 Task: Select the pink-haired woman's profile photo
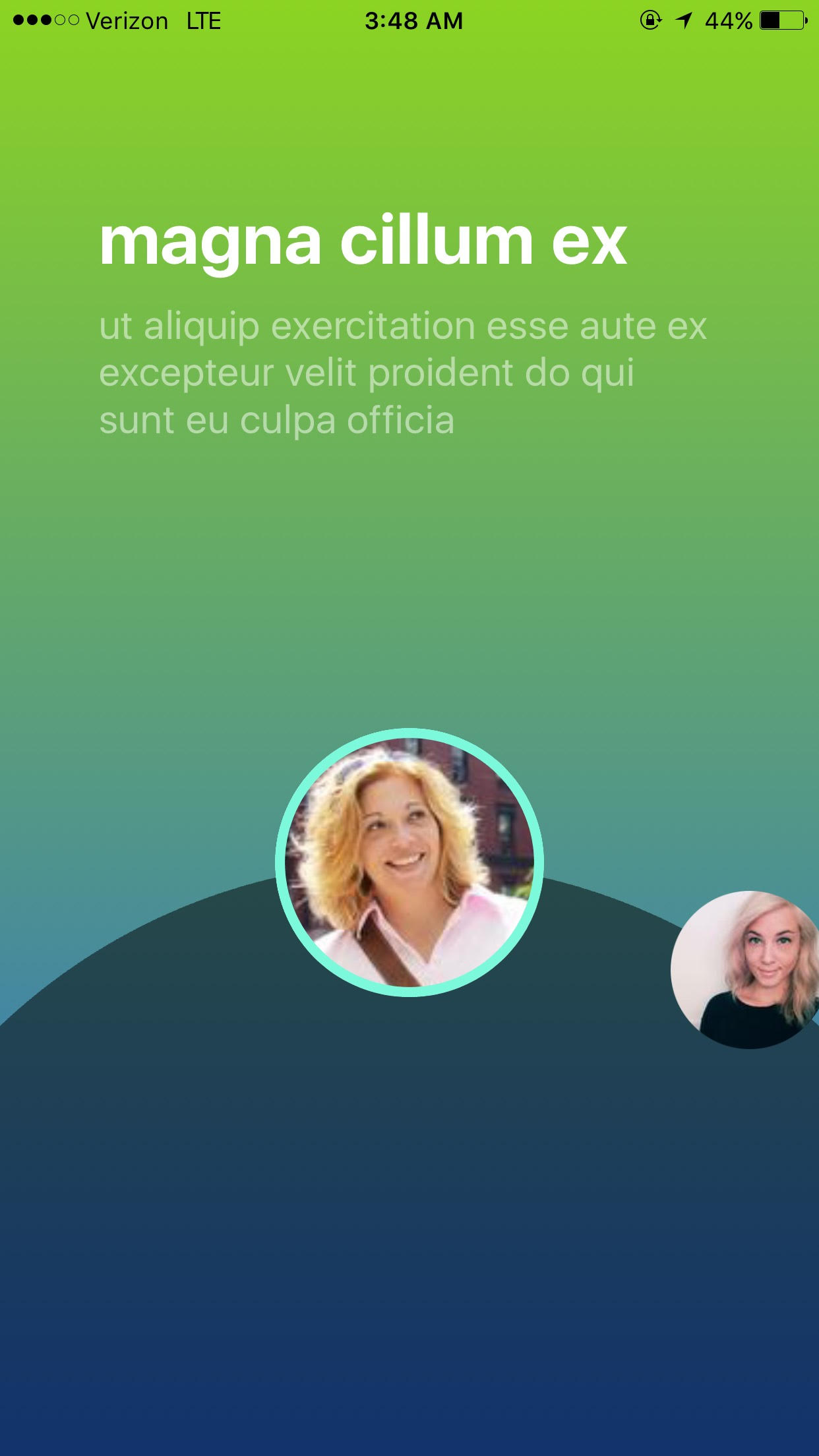click(x=748, y=969)
